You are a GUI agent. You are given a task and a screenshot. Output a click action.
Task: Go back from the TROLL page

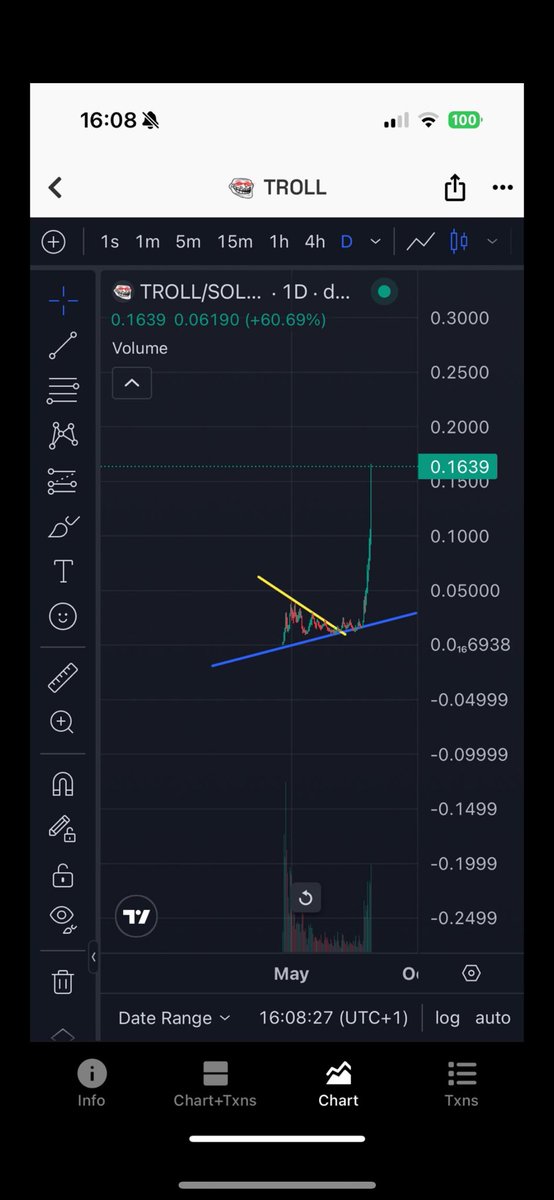tap(56, 187)
